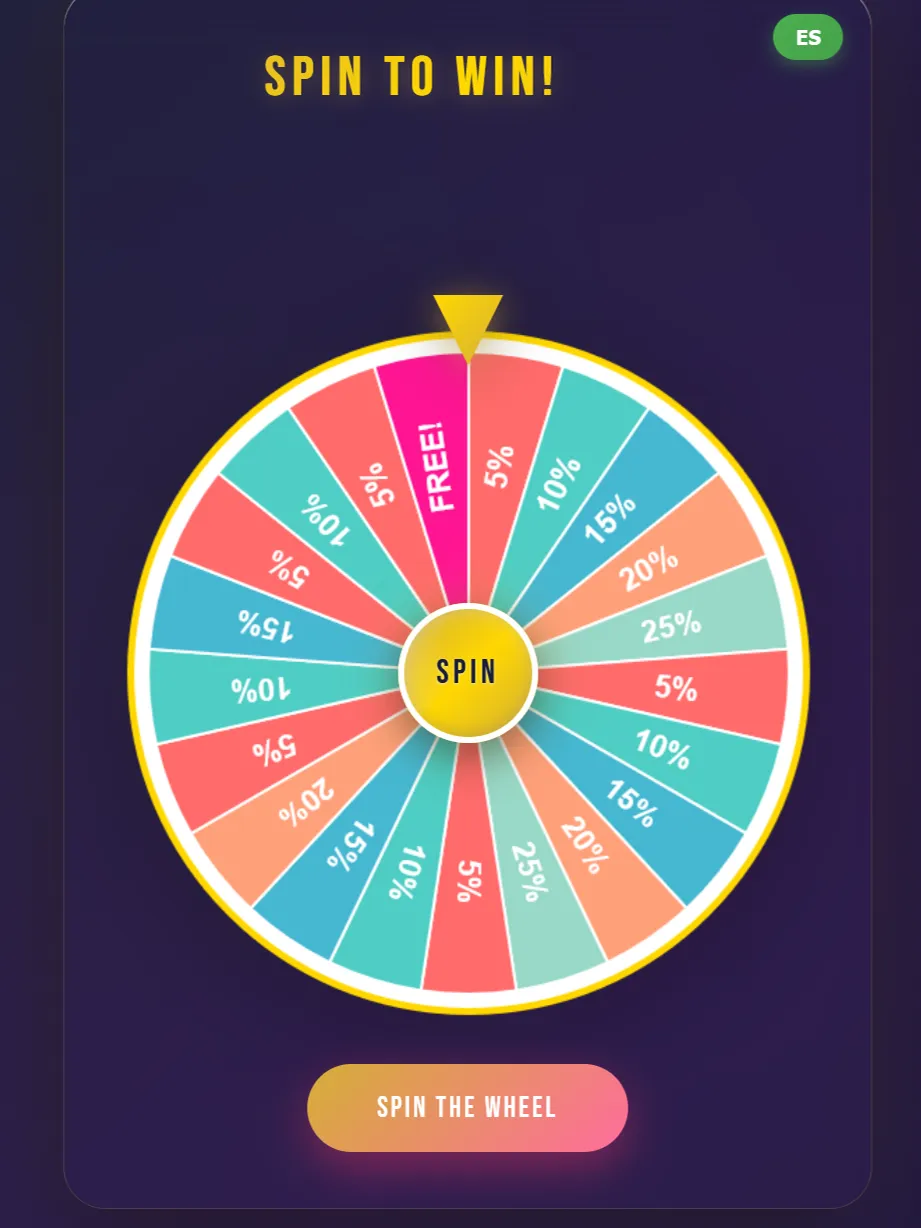This screenshot has width=921, height=1228.
Task: Switch language with the ES button
Action: pyautogui.click(x=808, y=38)
